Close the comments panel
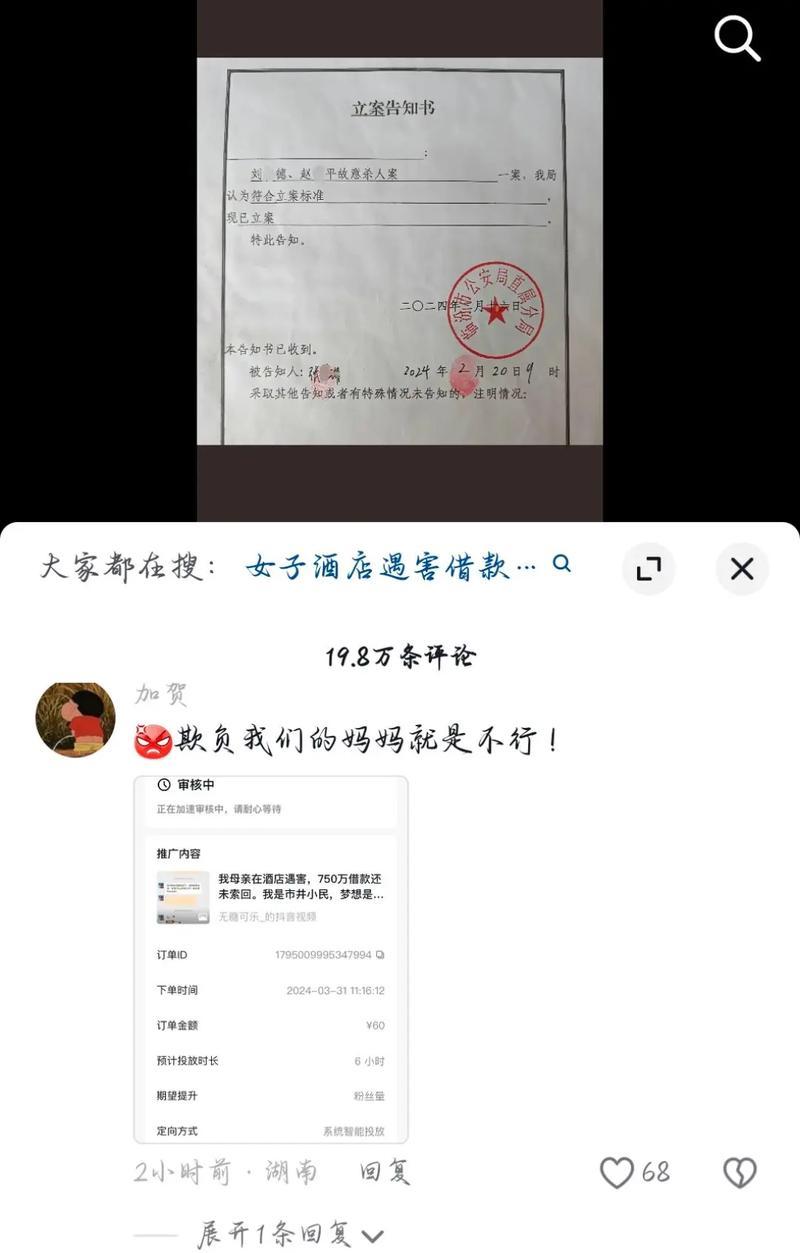 click(x=742, y=569)
